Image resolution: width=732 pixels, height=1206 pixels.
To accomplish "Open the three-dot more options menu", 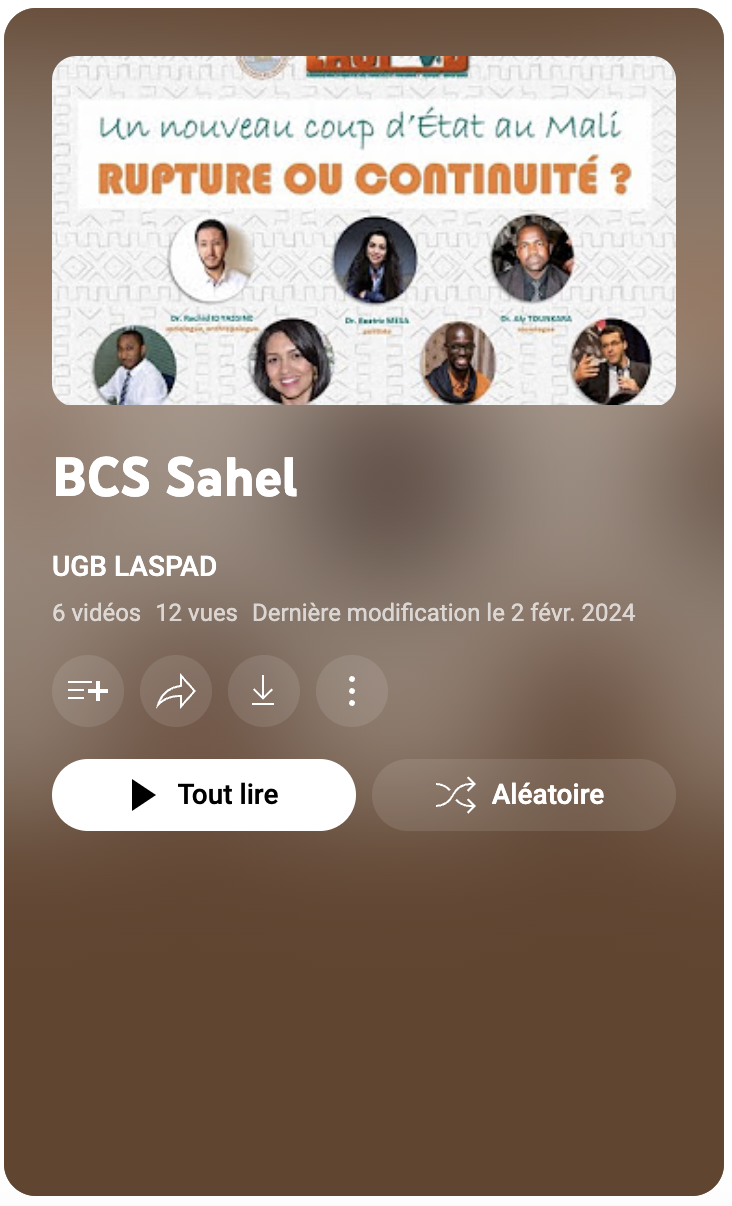I will [x=352, y=691].
